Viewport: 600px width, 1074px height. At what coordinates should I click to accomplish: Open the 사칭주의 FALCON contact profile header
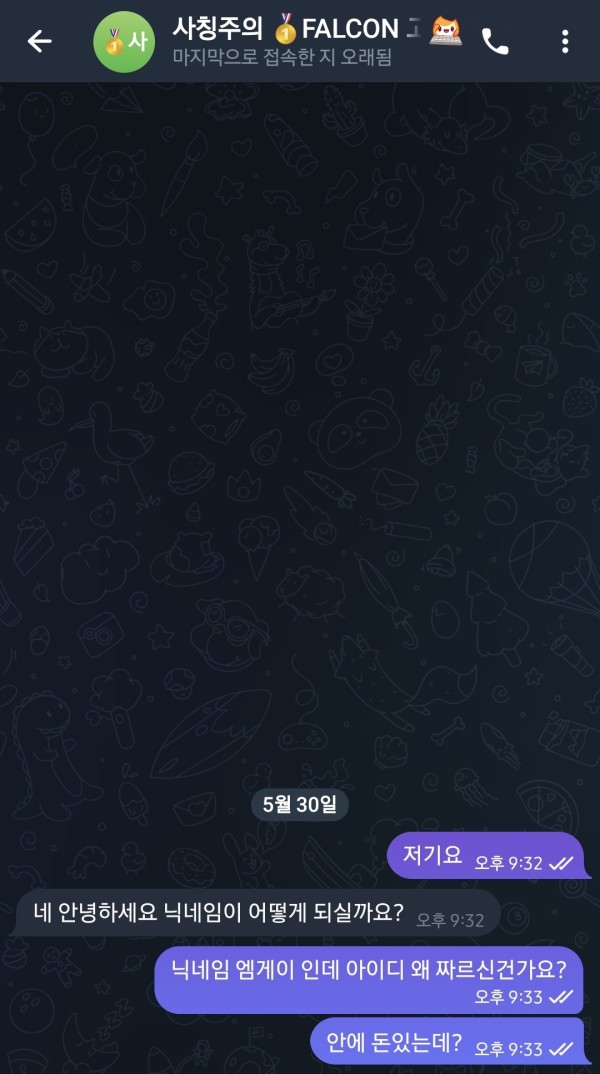pos(300,41)
